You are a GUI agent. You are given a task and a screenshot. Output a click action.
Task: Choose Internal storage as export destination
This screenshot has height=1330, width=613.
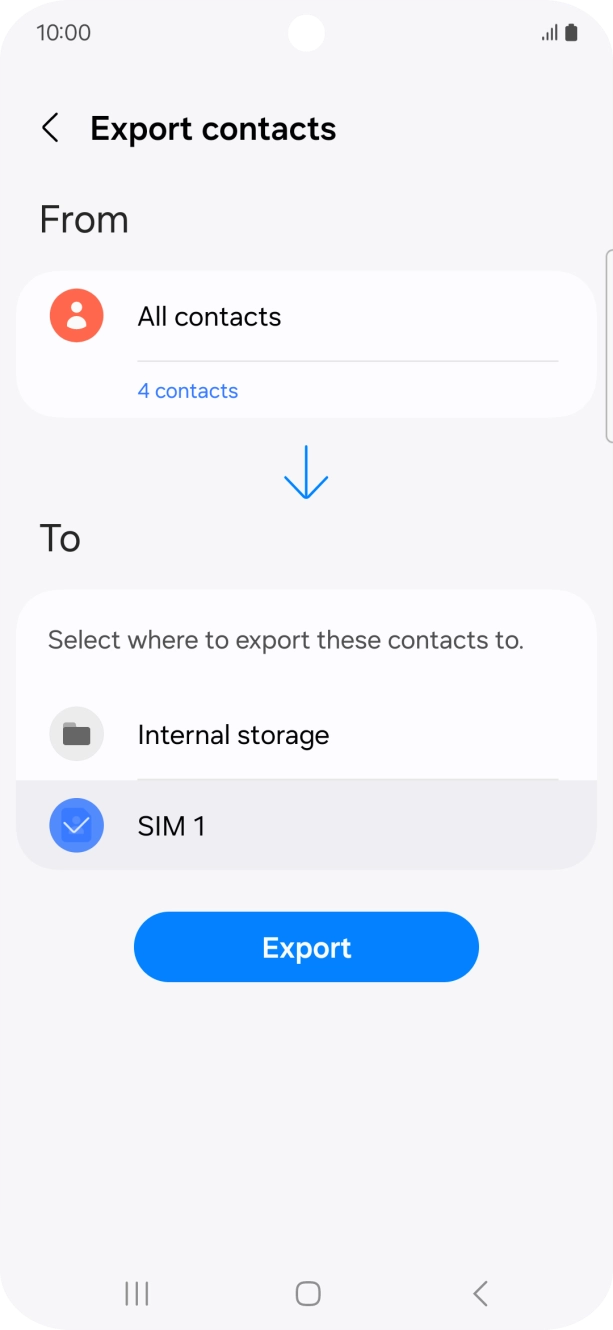coord(306,735)
